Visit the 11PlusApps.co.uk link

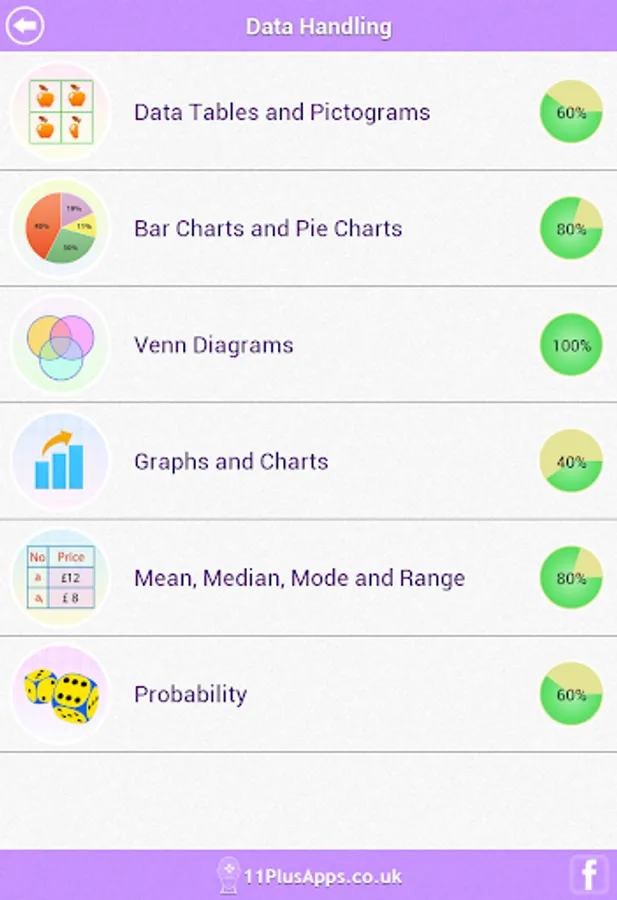(x=309, y=876)
